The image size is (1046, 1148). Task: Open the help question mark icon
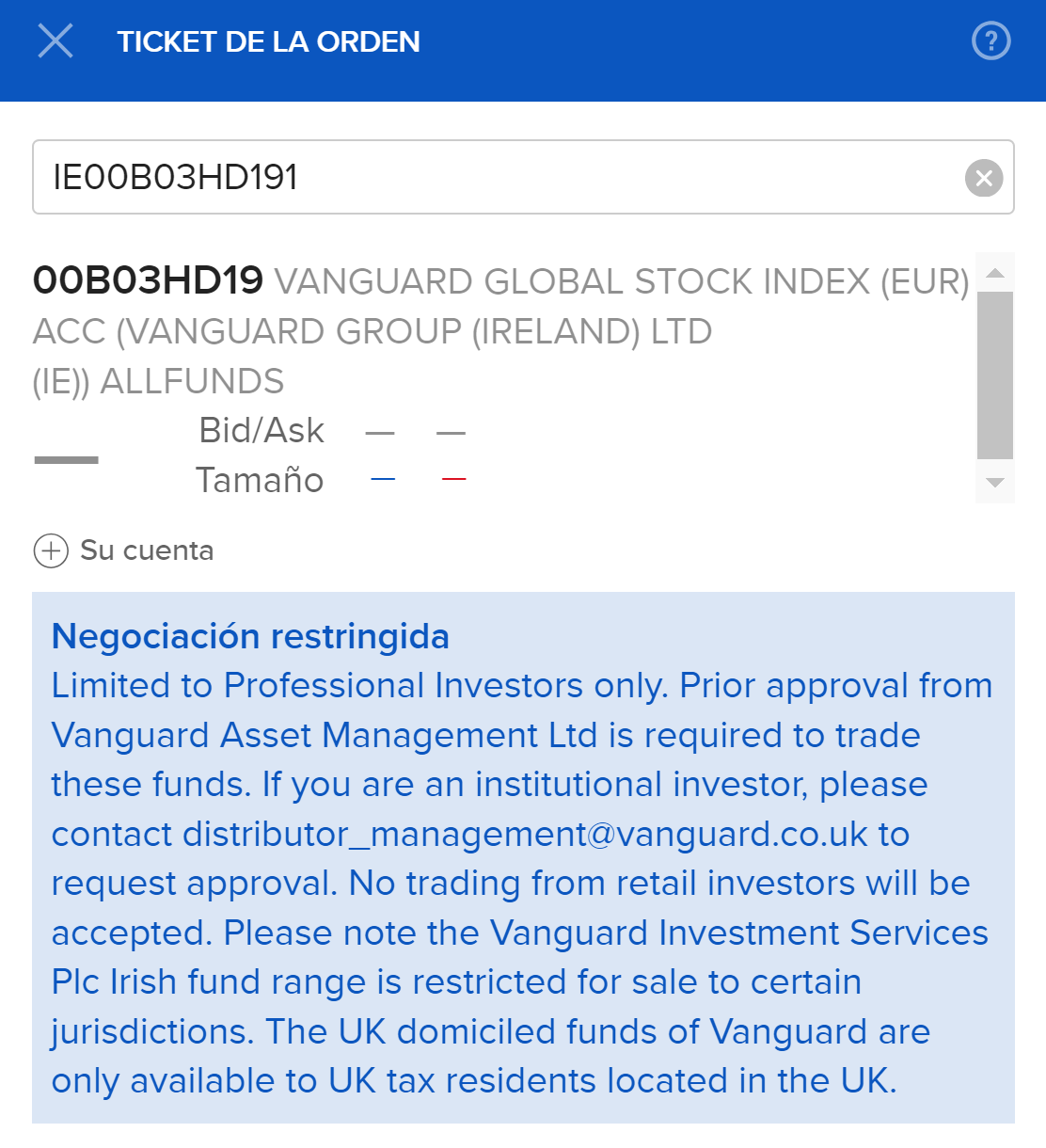pos(991,41)
